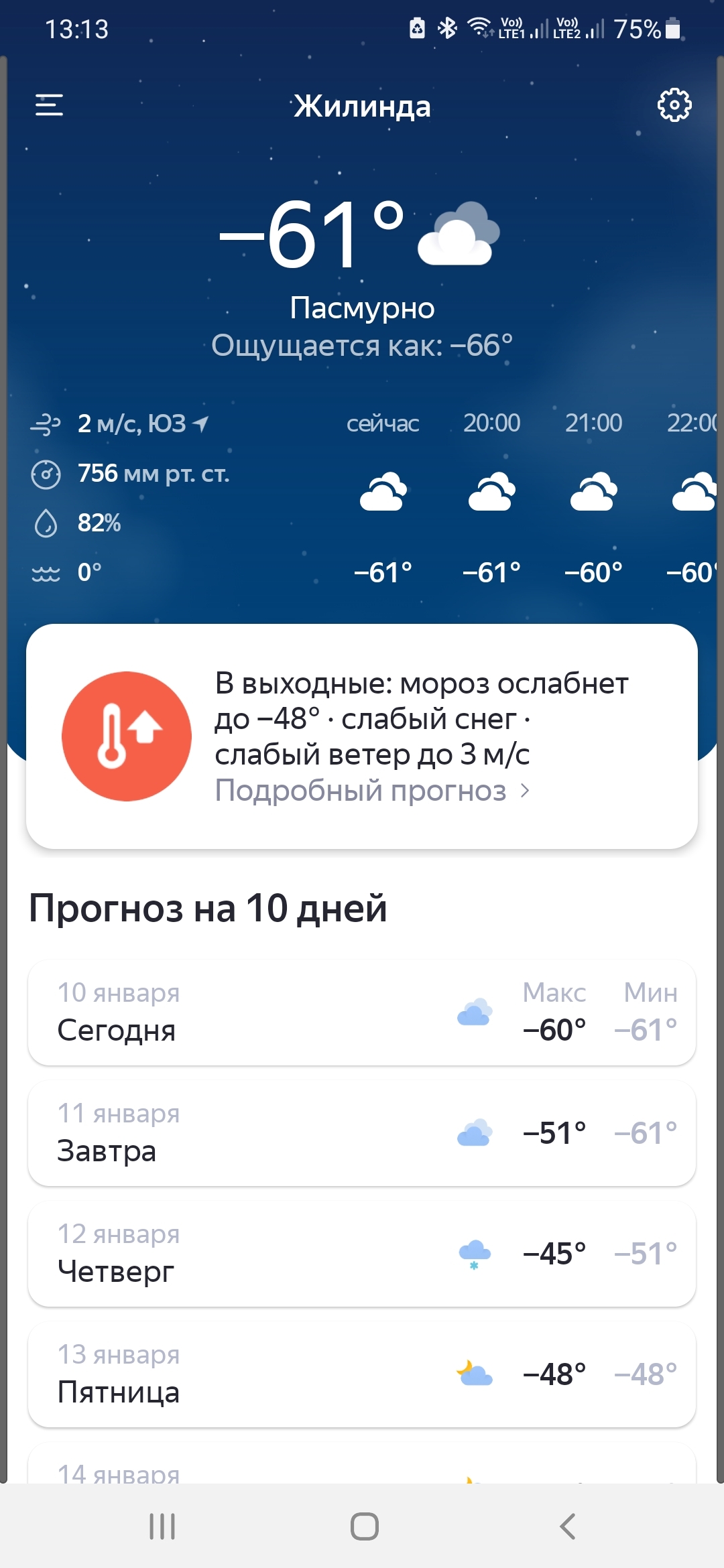This screenshot has height=1568, width=724.
Task: Open Thursday's forecast for 12 января
Action: tap(362, 1254)
